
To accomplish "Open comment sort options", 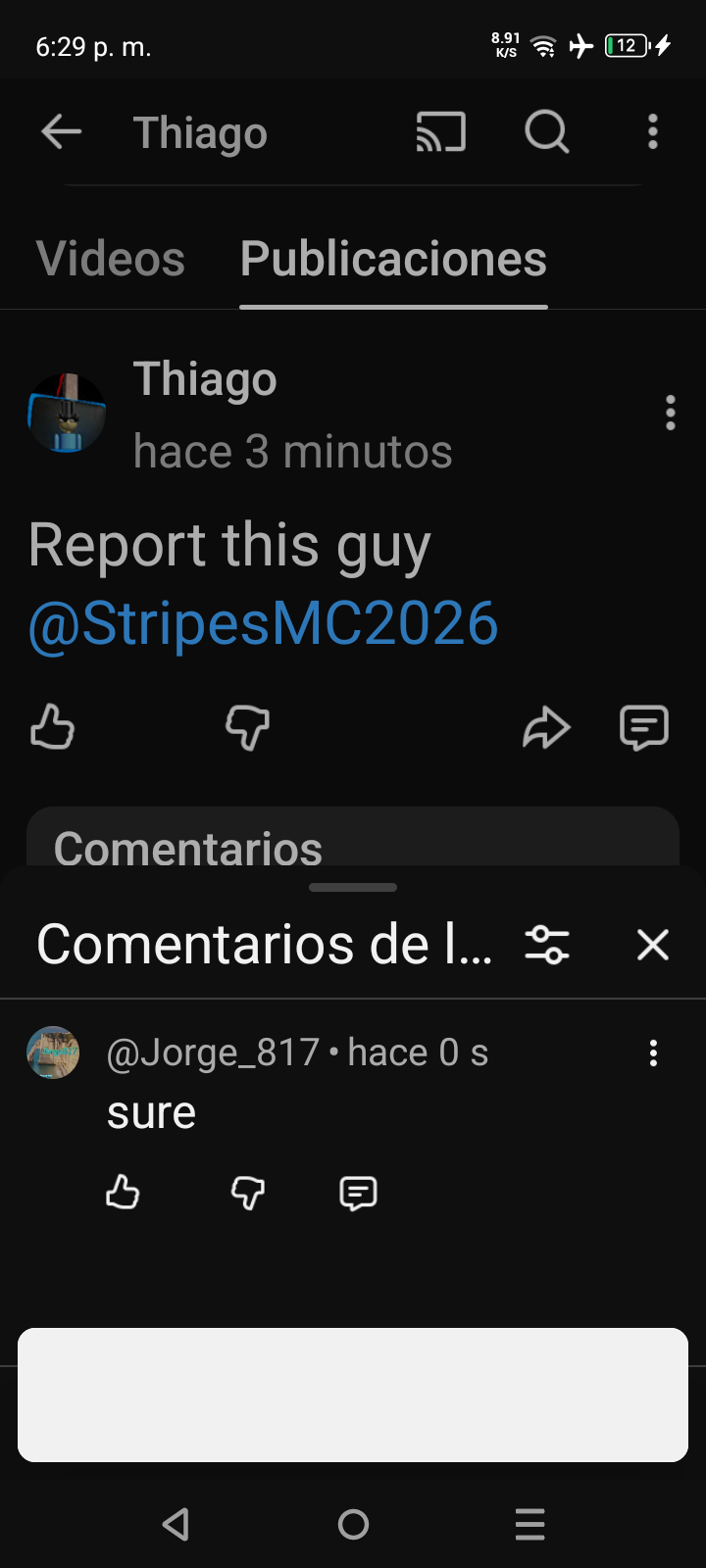I will coord(547,945).
